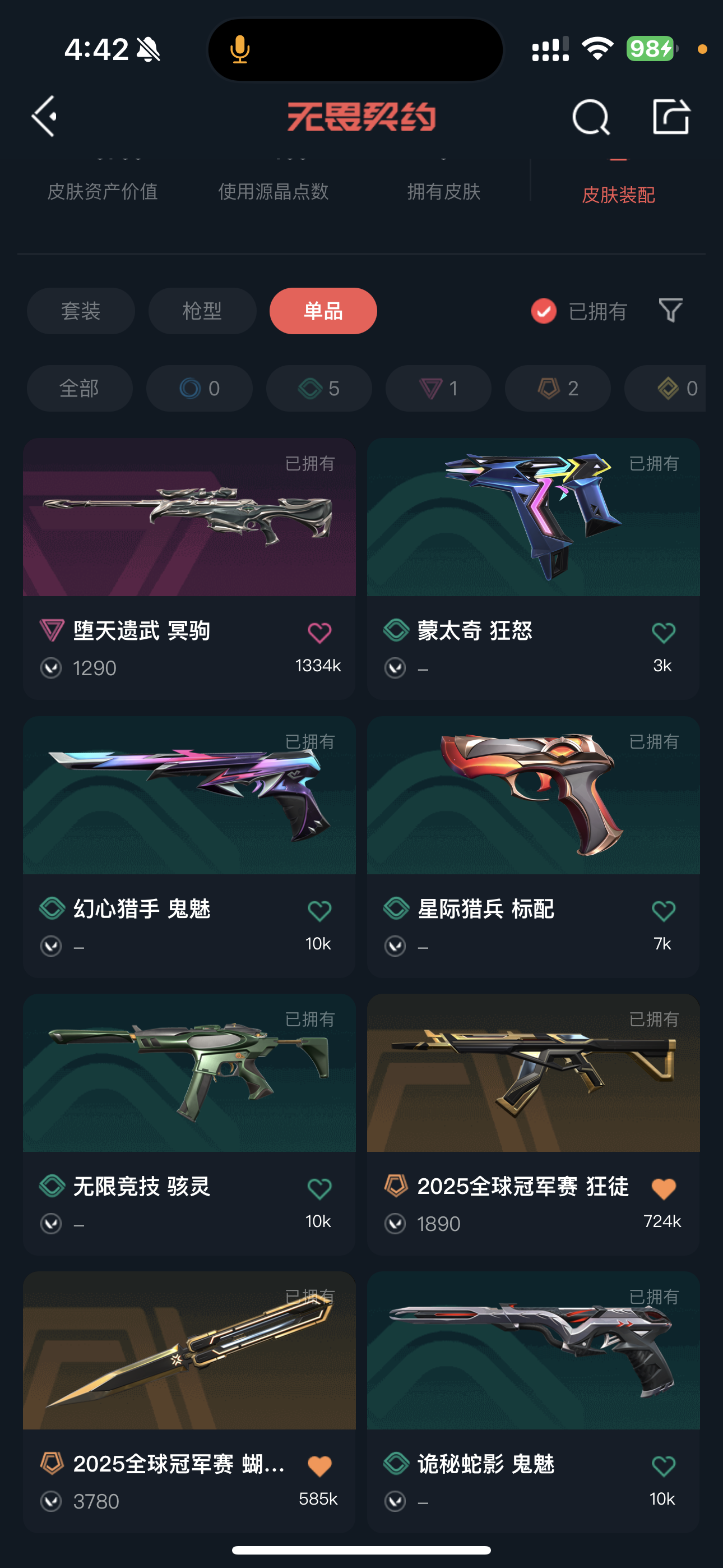The image size is (723, 1568).
Task: Open the 诡秘蛇影 鬼魅 skin card
Action: pyautogui.click(x=533, y=1402)
